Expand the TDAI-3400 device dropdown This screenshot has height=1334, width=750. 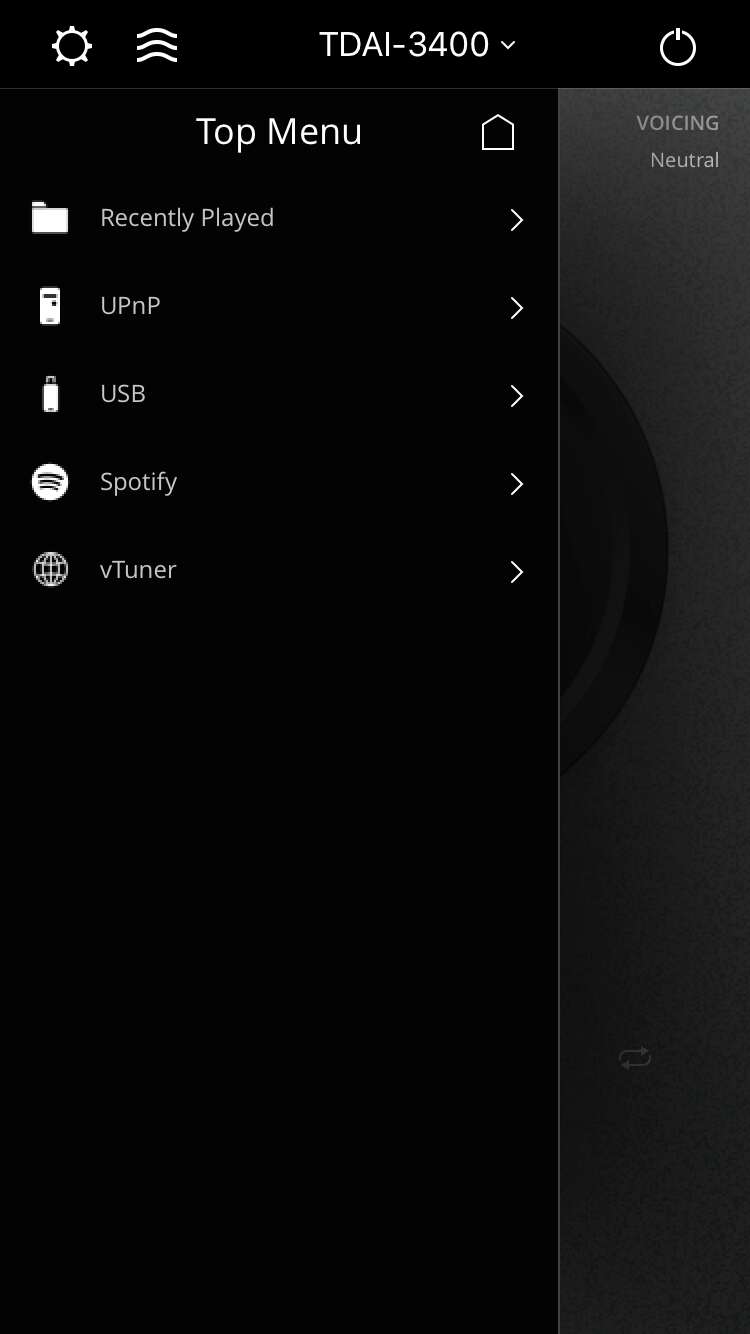click(417, 45)
